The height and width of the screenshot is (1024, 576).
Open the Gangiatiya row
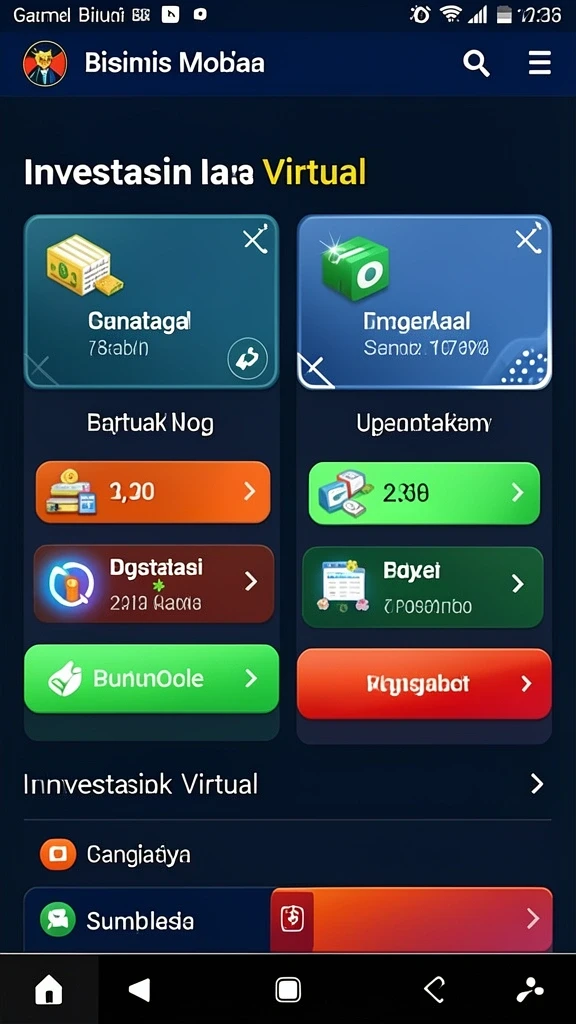click(x=287, y=854)
